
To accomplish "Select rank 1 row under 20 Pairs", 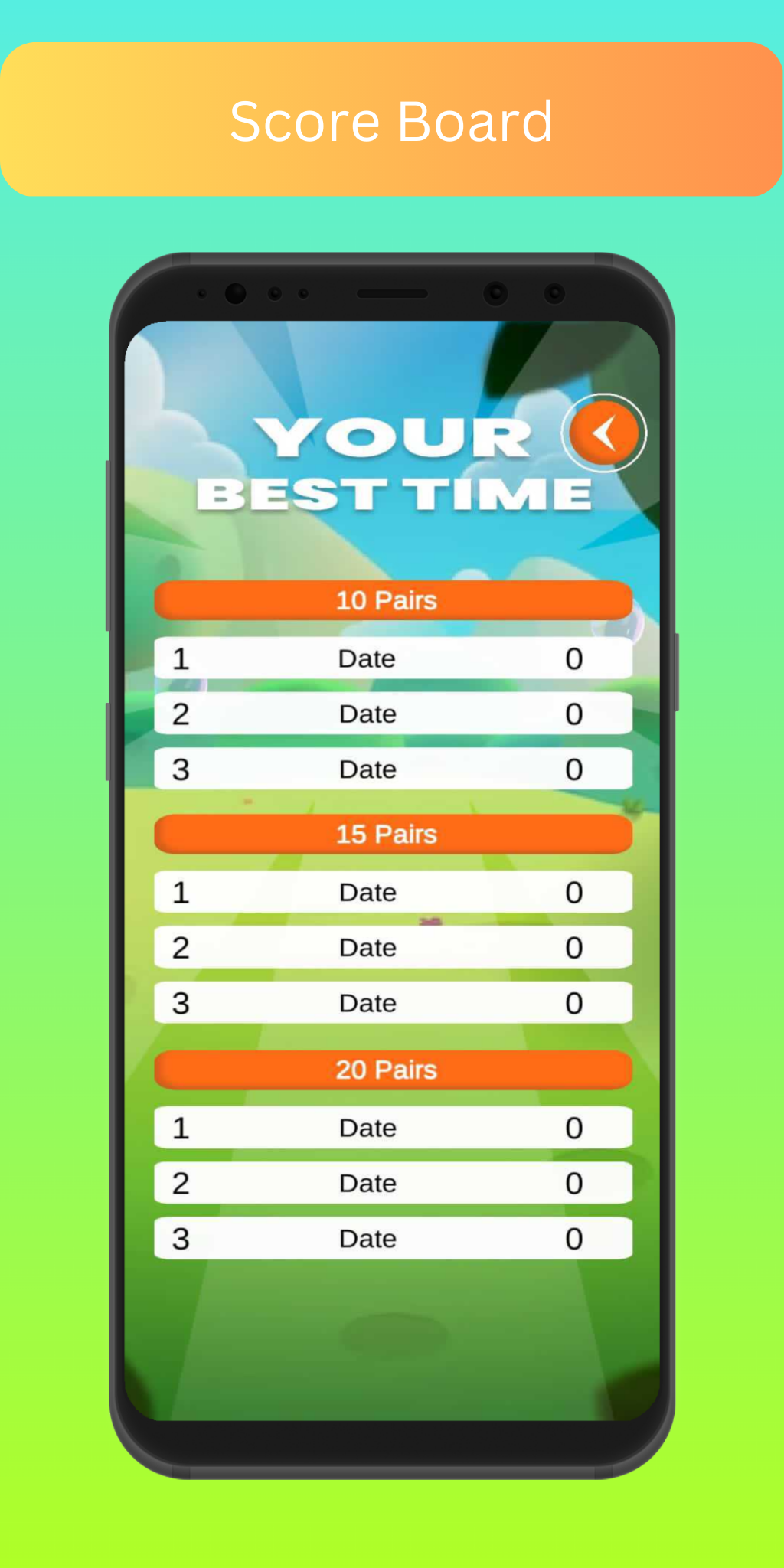I will 392,1127.
